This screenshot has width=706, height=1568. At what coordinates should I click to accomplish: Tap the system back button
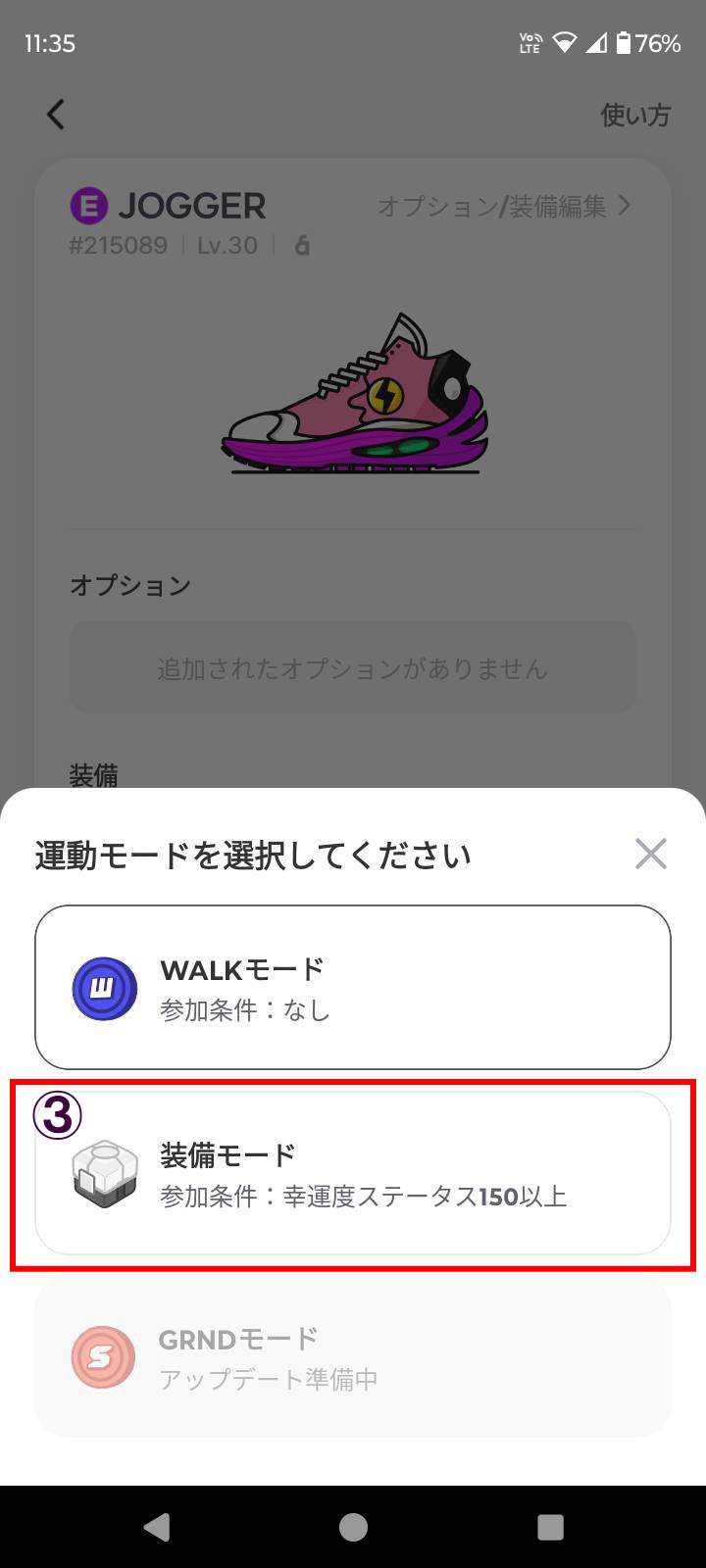[157, 1527]
